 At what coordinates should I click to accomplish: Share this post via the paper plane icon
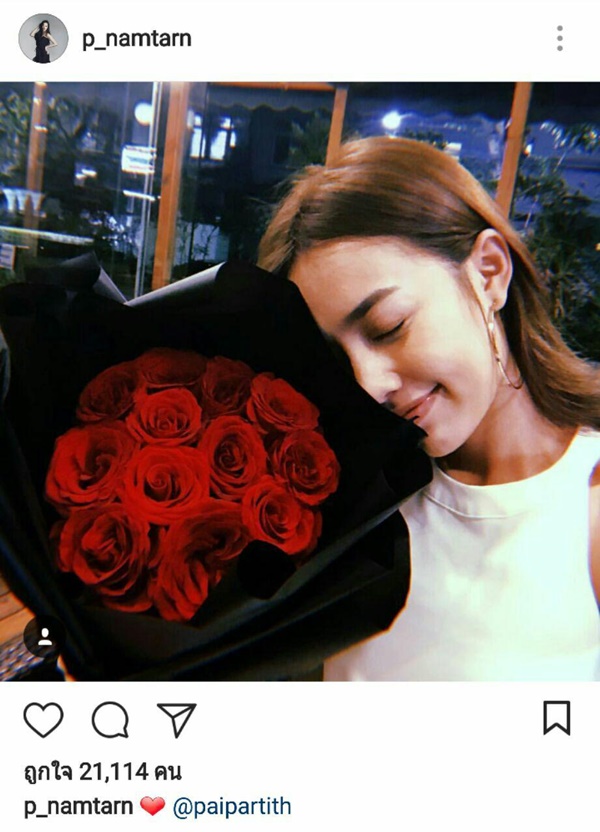tap(177, 720)
